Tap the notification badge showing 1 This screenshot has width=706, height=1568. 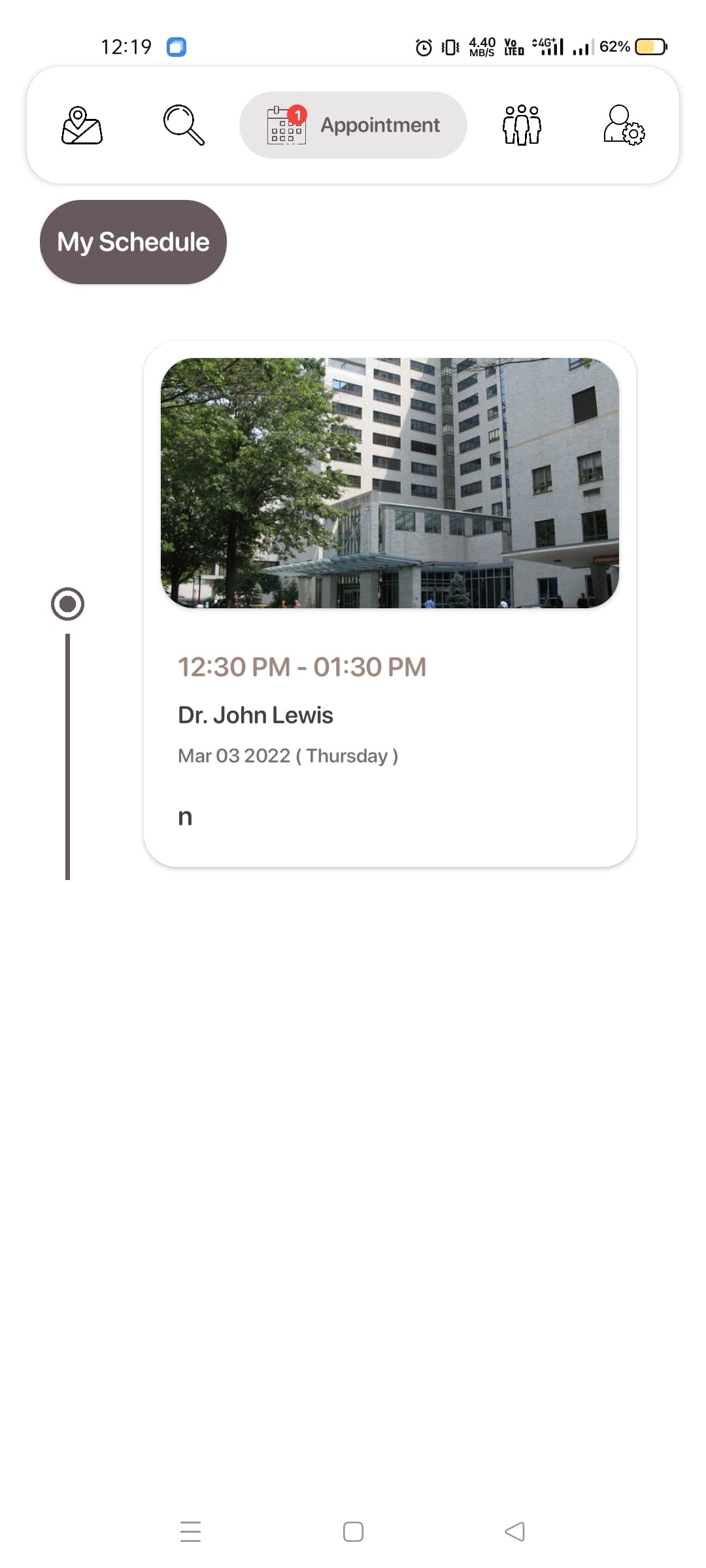click(298, 112)
